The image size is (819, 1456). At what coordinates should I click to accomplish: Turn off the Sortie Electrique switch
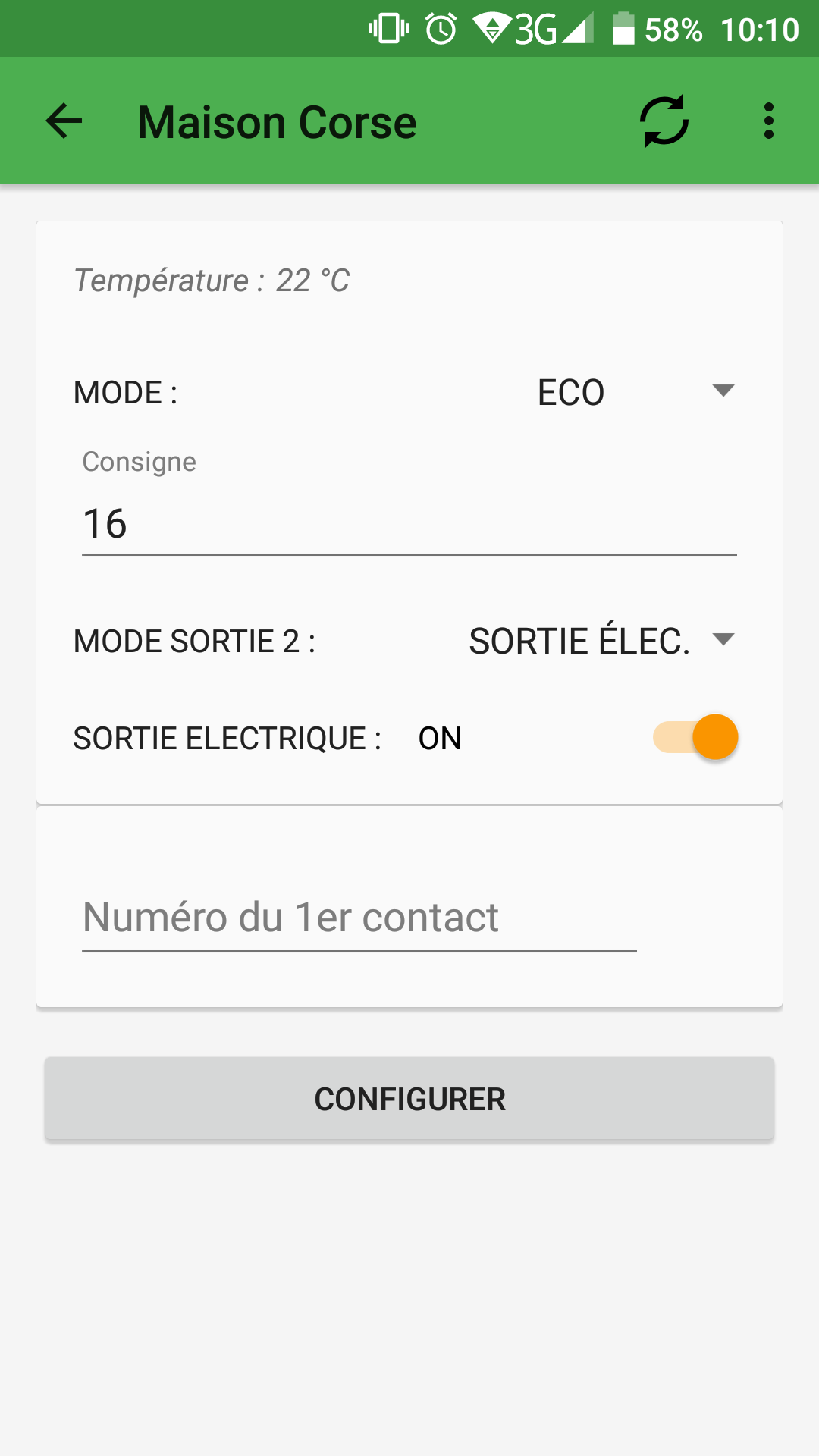click(696, 737)
